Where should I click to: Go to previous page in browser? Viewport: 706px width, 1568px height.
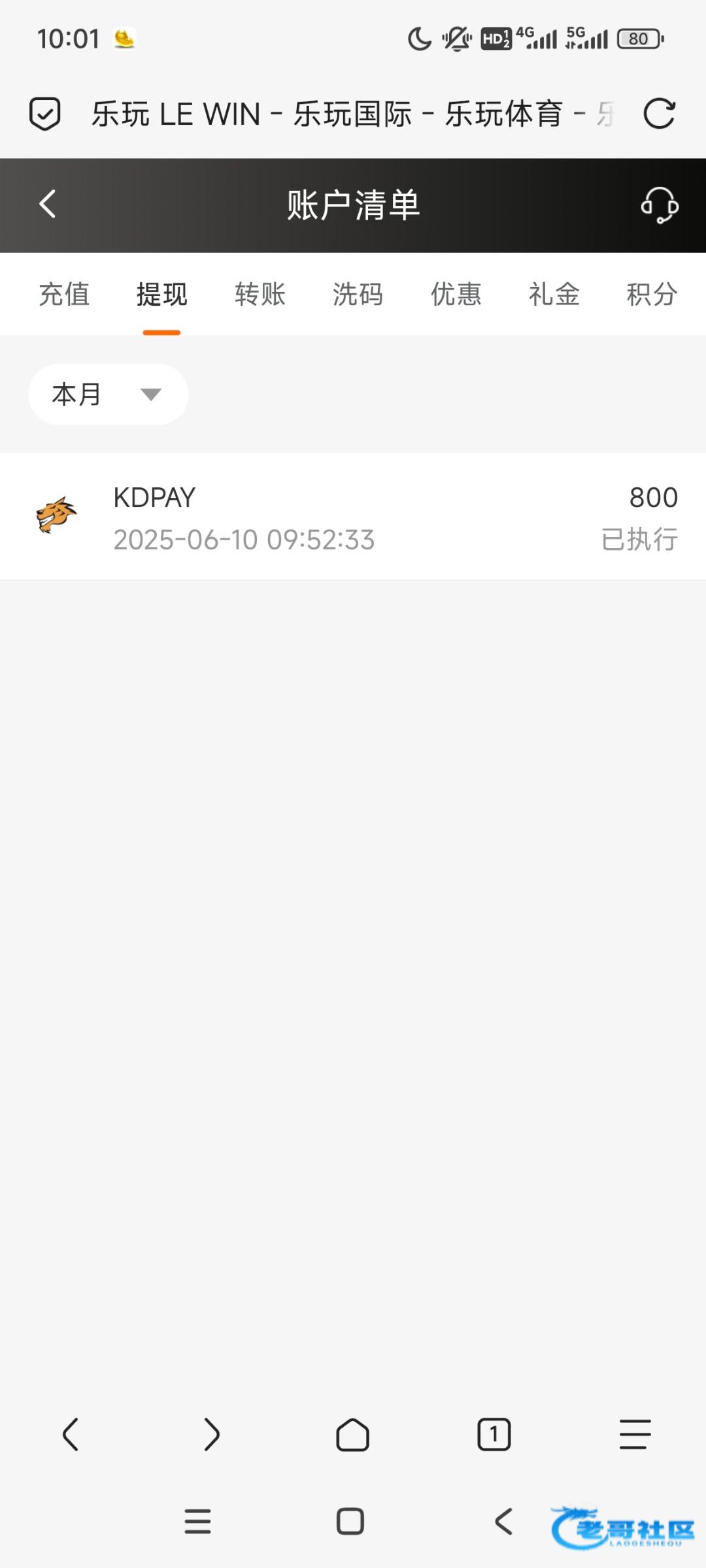point(71,1435)
